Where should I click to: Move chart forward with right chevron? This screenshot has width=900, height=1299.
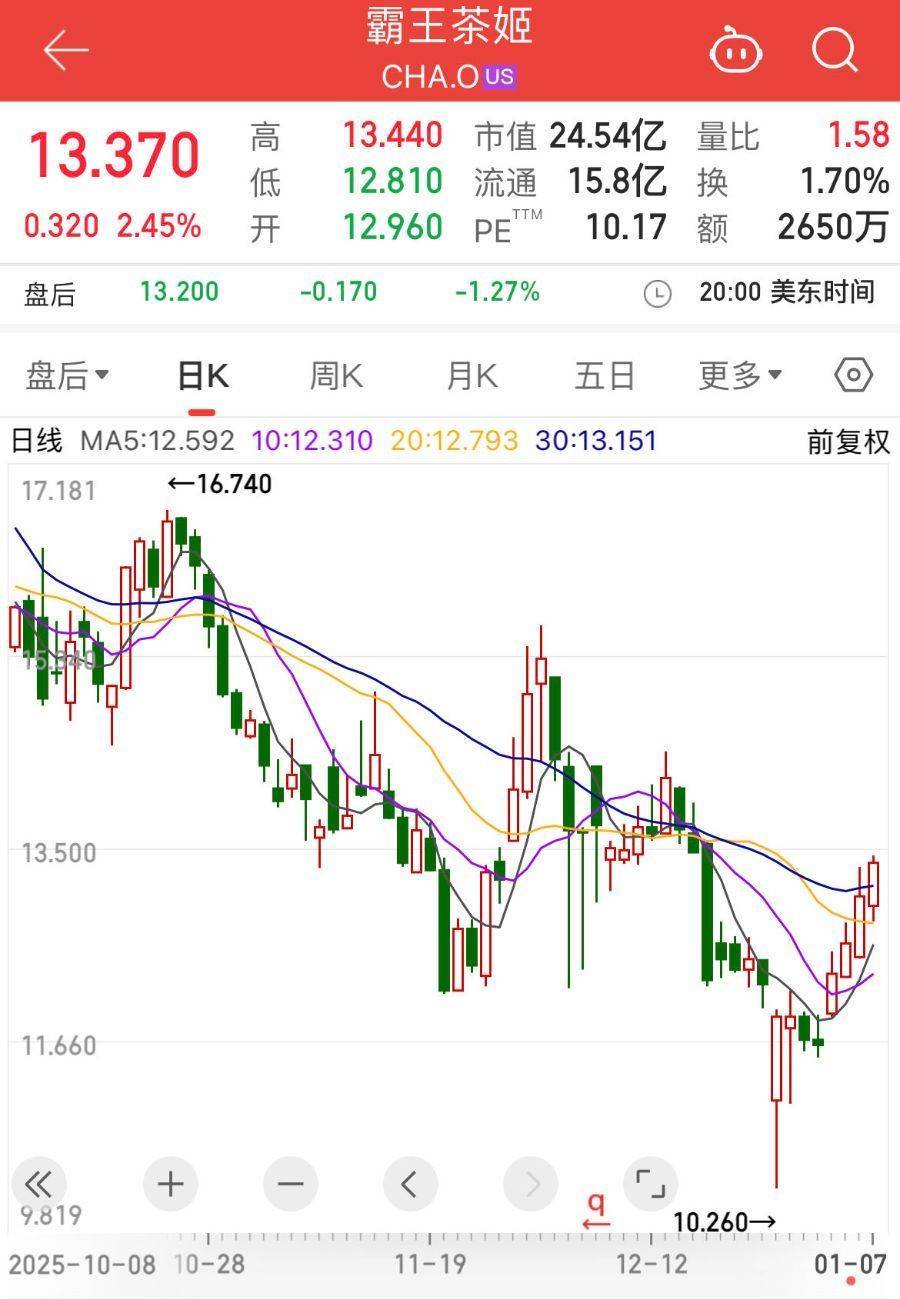530,1185
